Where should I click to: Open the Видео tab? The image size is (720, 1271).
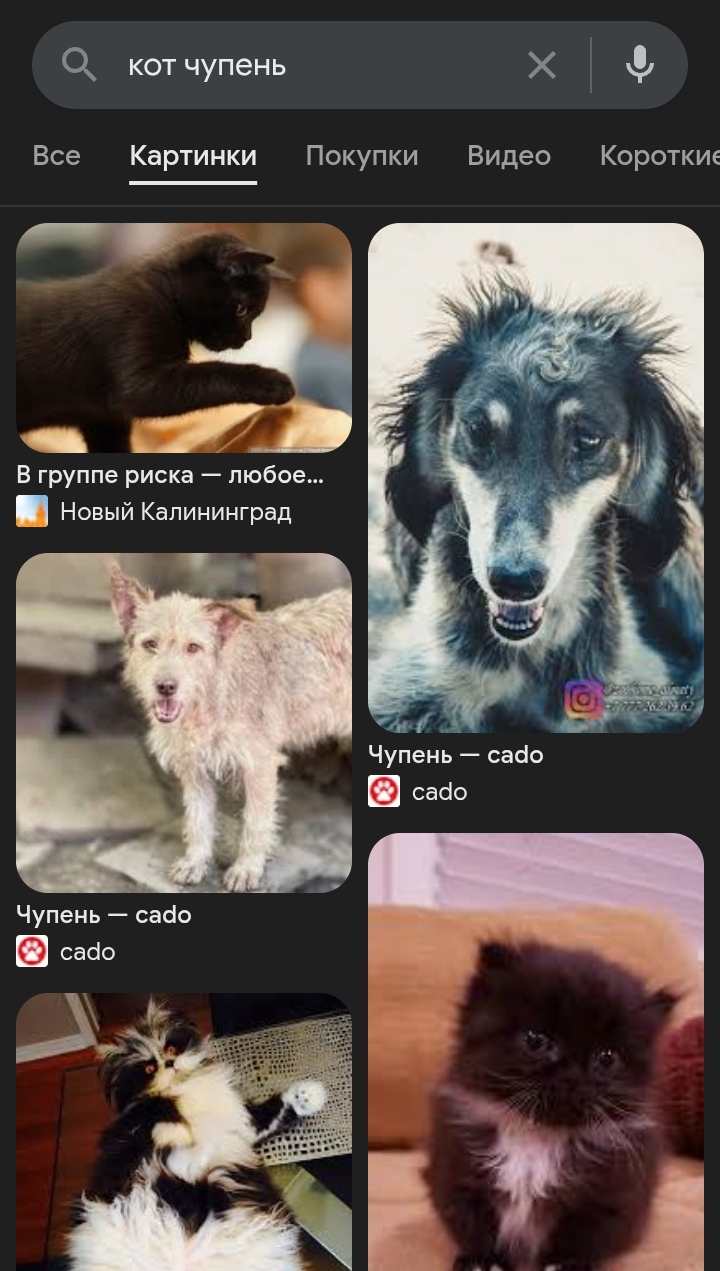(509, 156)
